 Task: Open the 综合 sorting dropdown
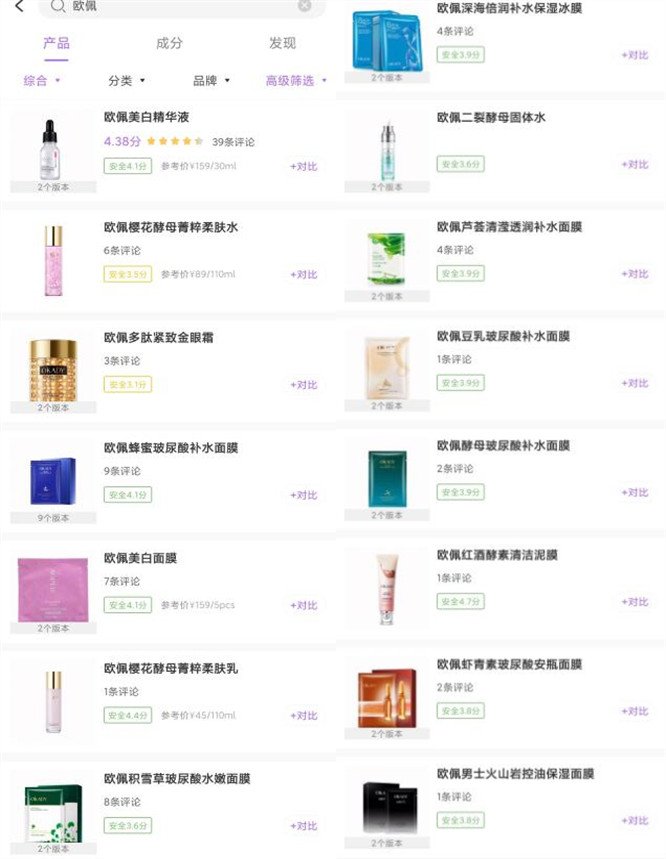tap(41, 80)
